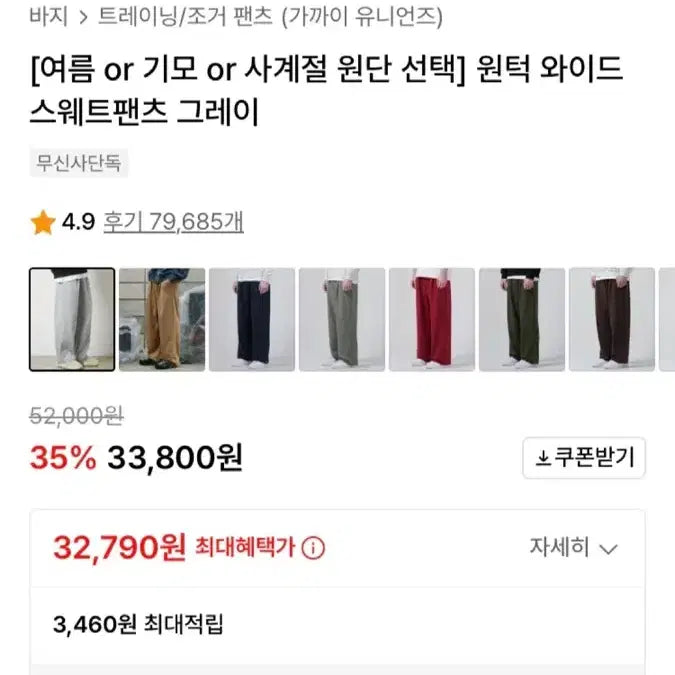Select the red pants thumbnail
675x675 pixels.
pyautogui.click(x=432, y=319)
